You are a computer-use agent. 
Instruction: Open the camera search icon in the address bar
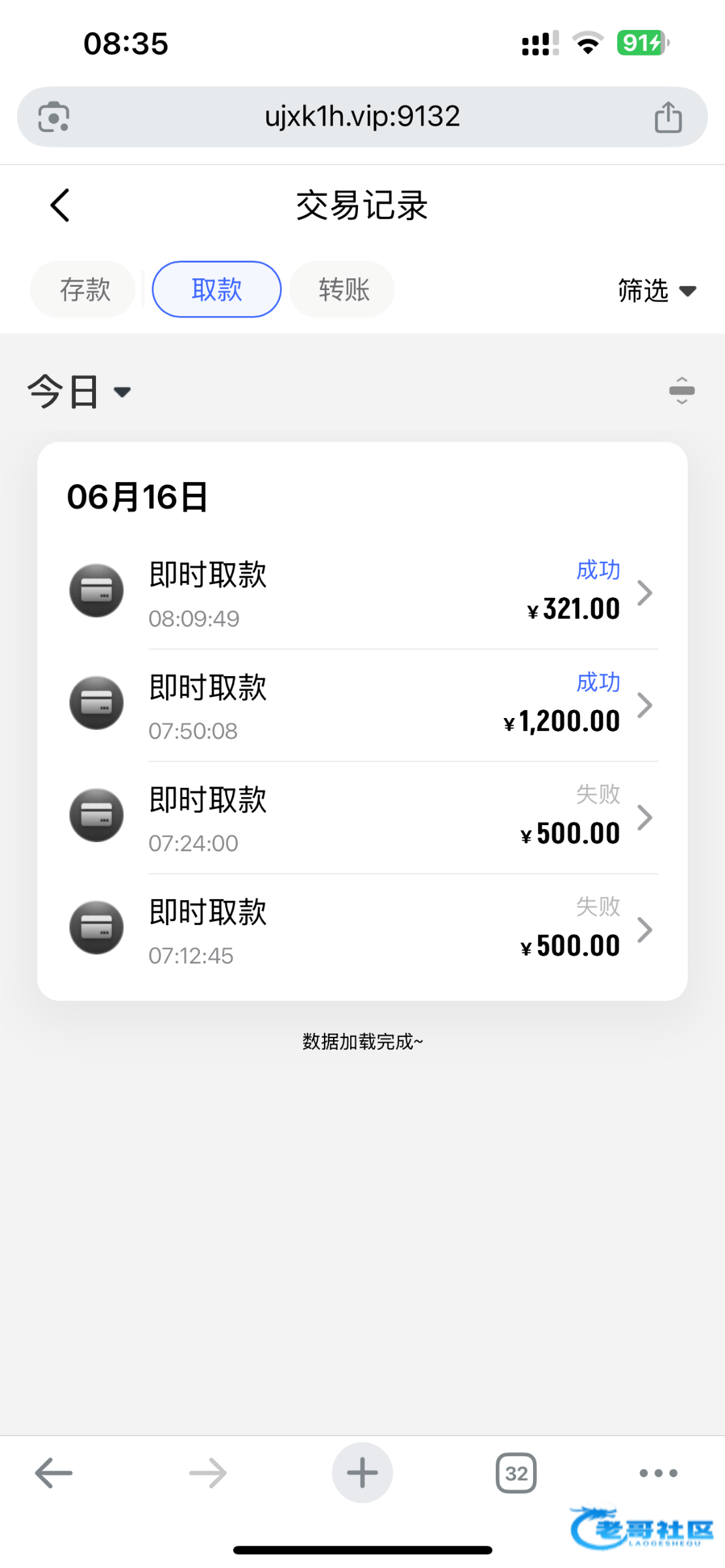(54, 117)
